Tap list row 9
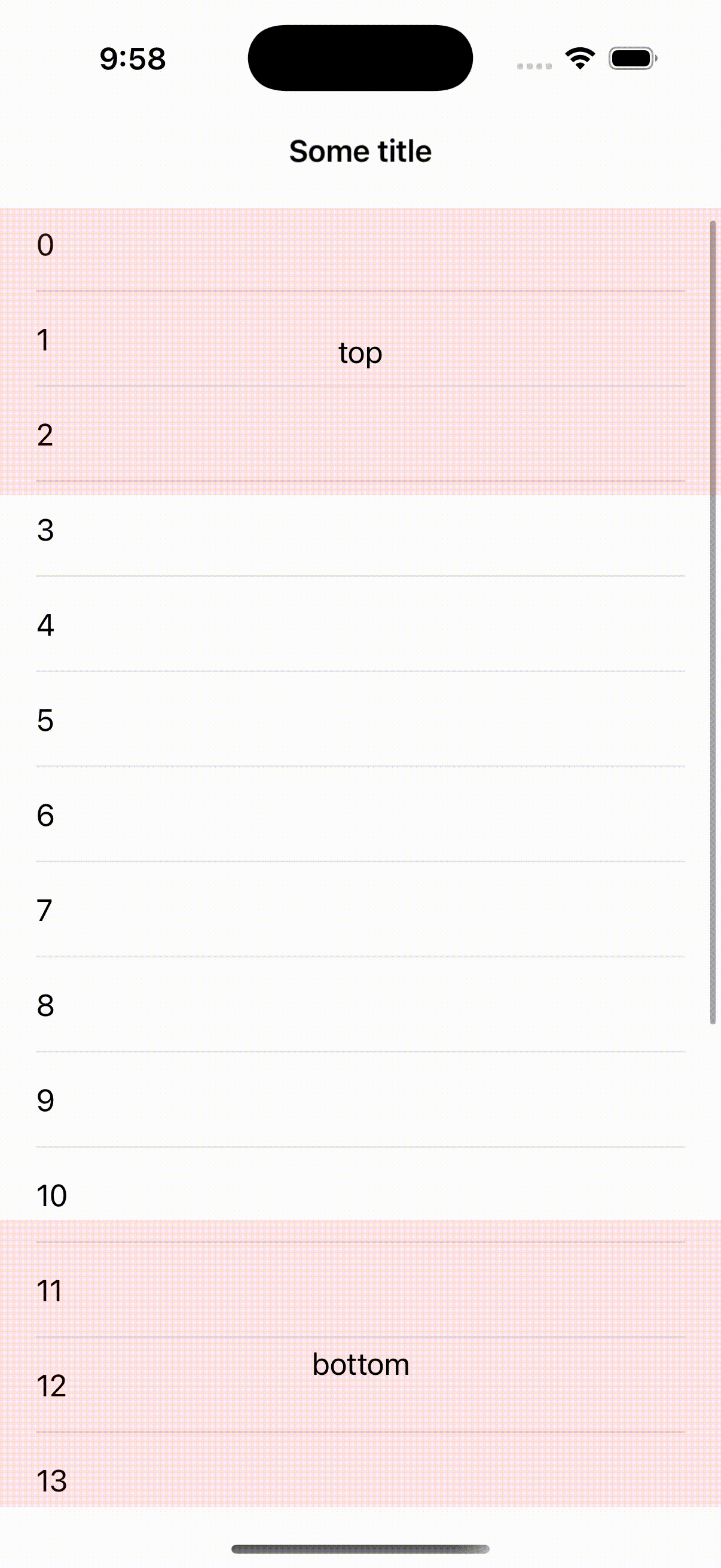 pyautogui.click(x=360, y=1099)
